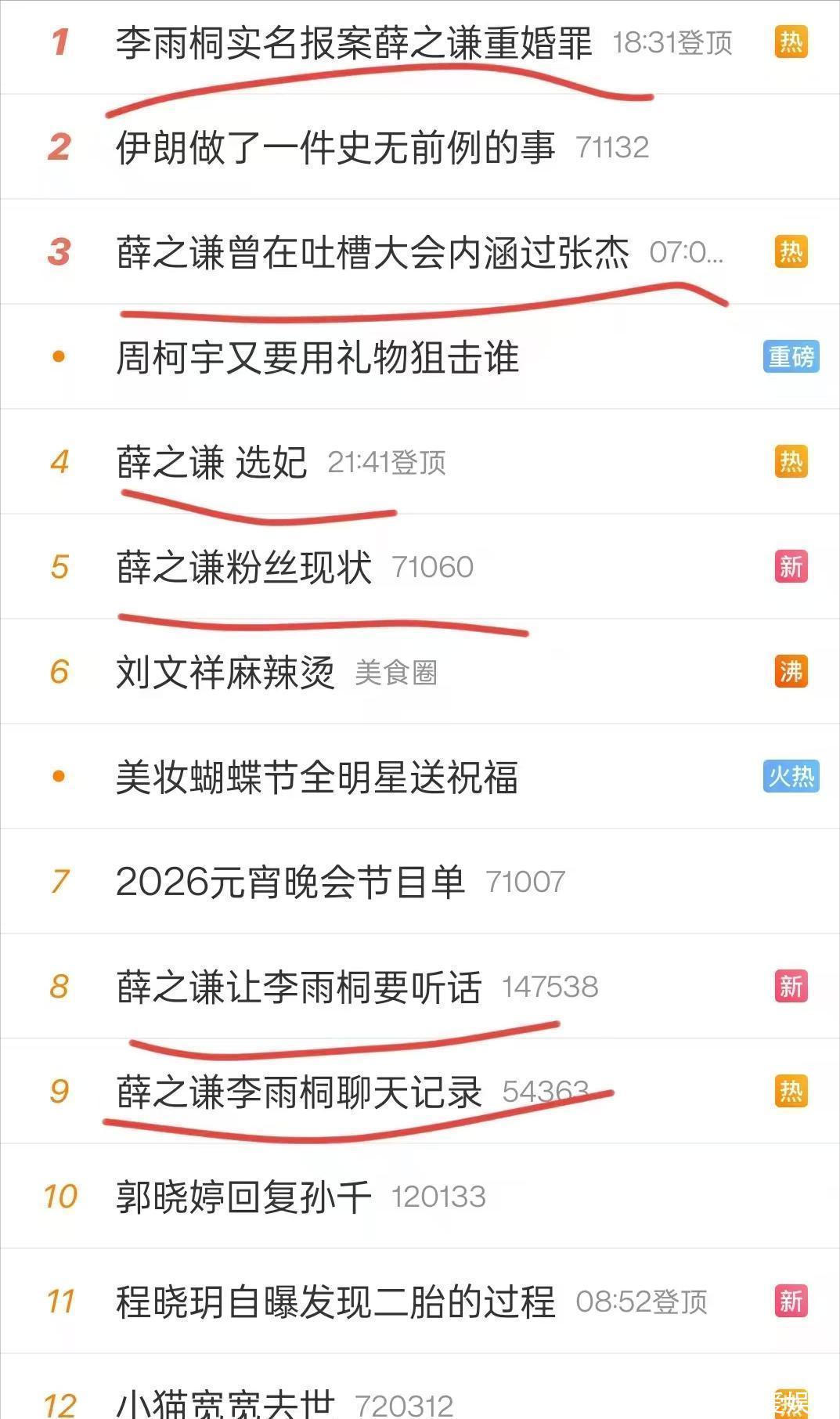View 郭晓婷回复孙千 hot search

click(243, 1197)
